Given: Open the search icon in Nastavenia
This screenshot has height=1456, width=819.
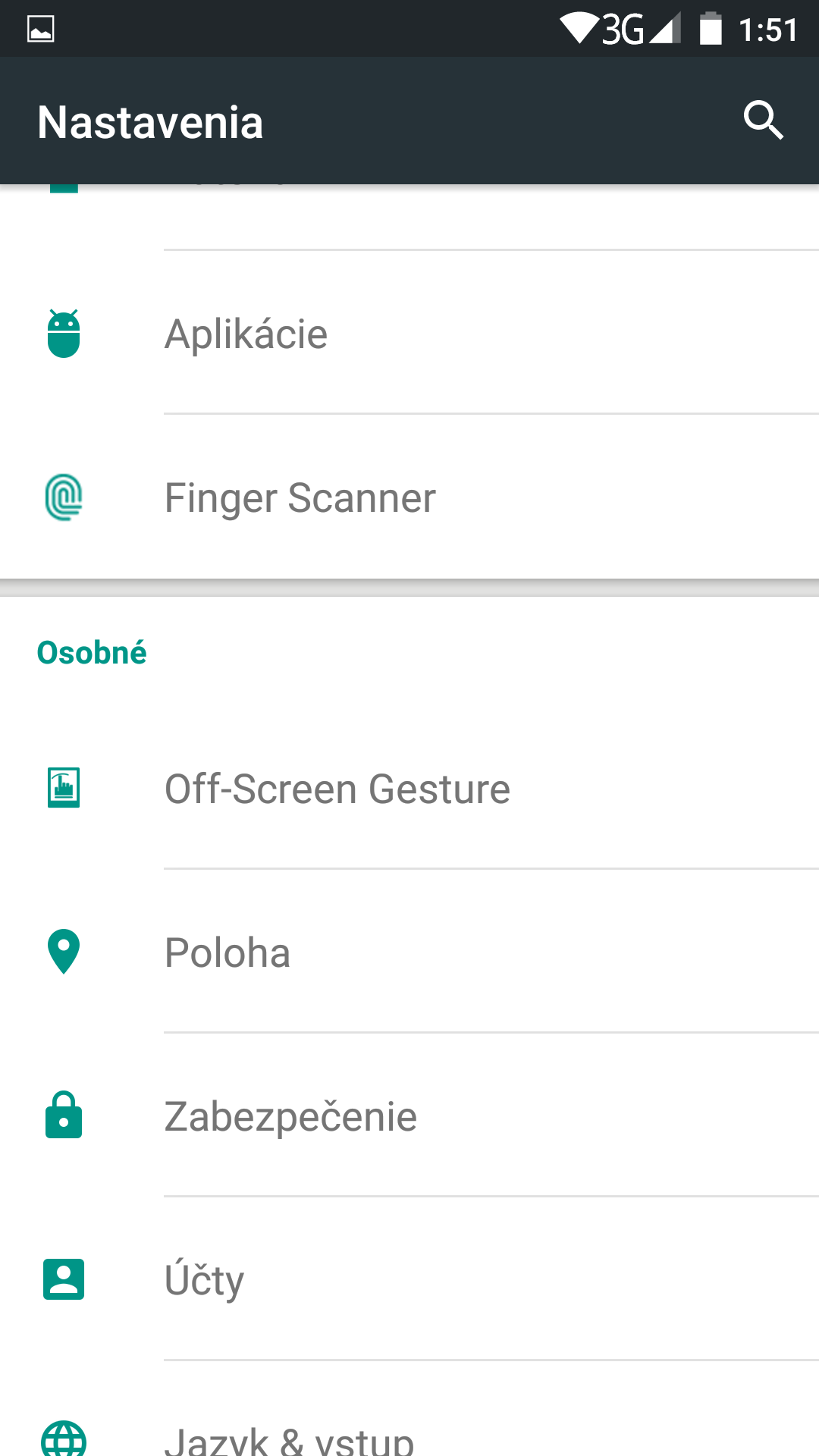Looking at the screenshot, I should (763, 121).
